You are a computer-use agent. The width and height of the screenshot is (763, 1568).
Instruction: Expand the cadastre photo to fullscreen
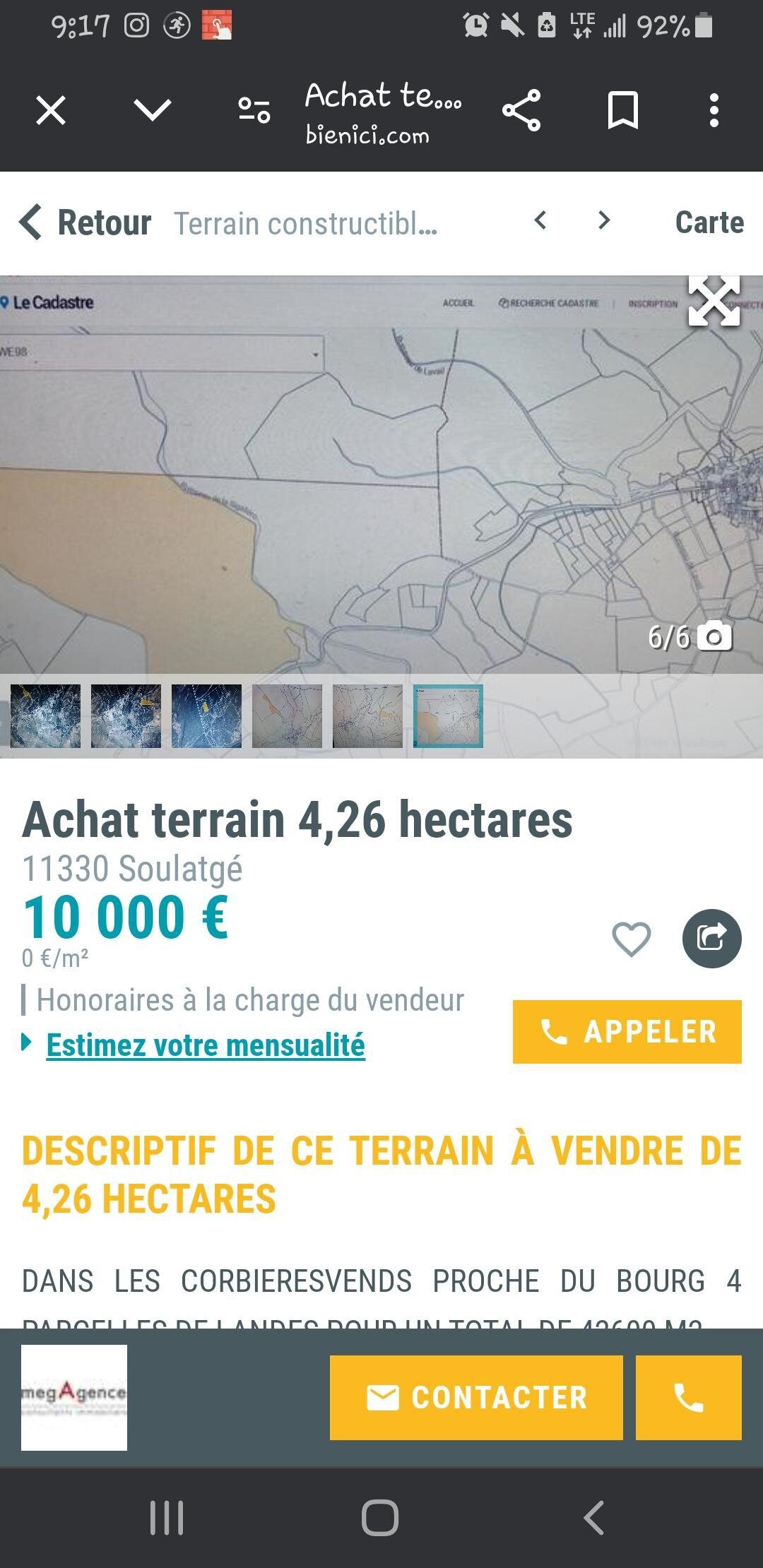[x=714, y=301]
